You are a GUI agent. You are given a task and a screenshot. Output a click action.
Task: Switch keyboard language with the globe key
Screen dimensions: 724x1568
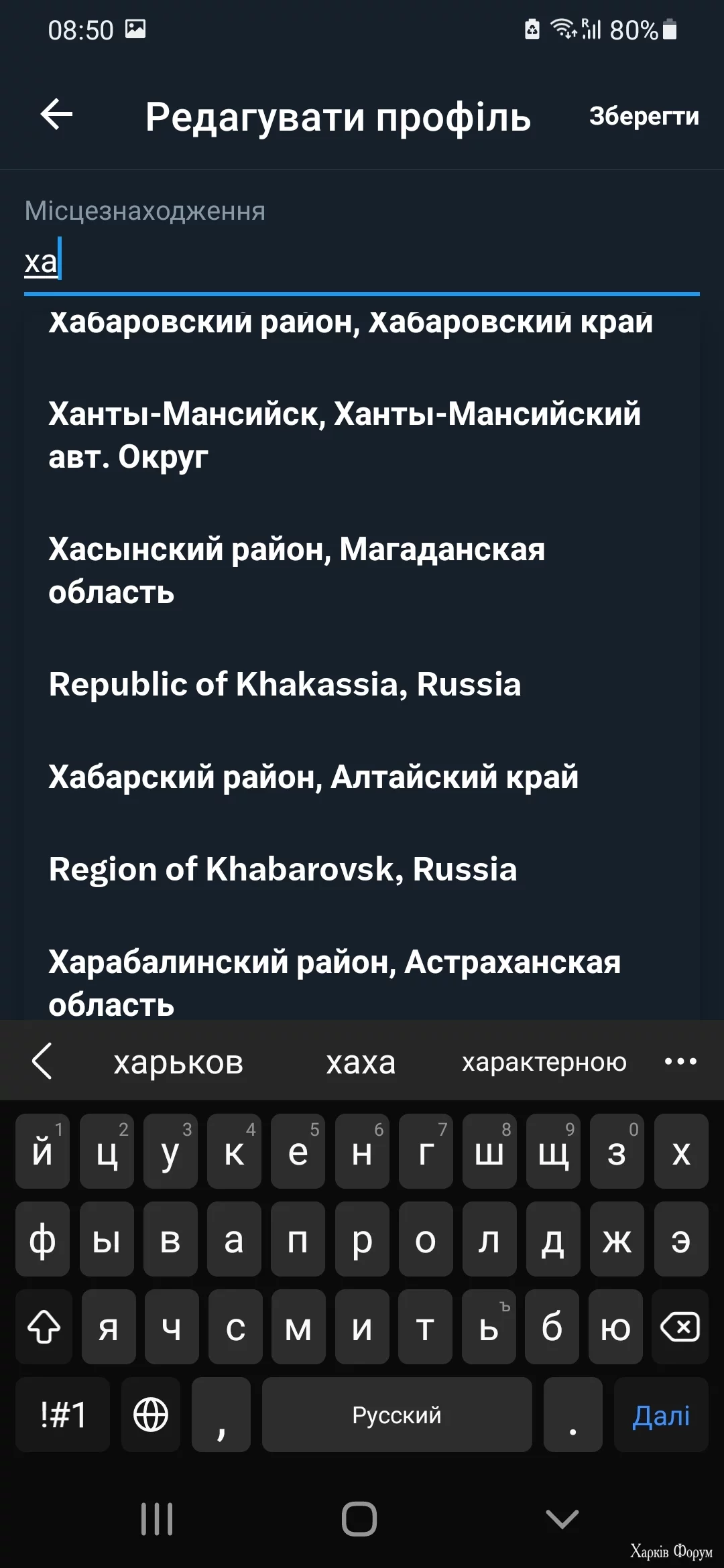pyautogui.click(x=151, y=1415)
